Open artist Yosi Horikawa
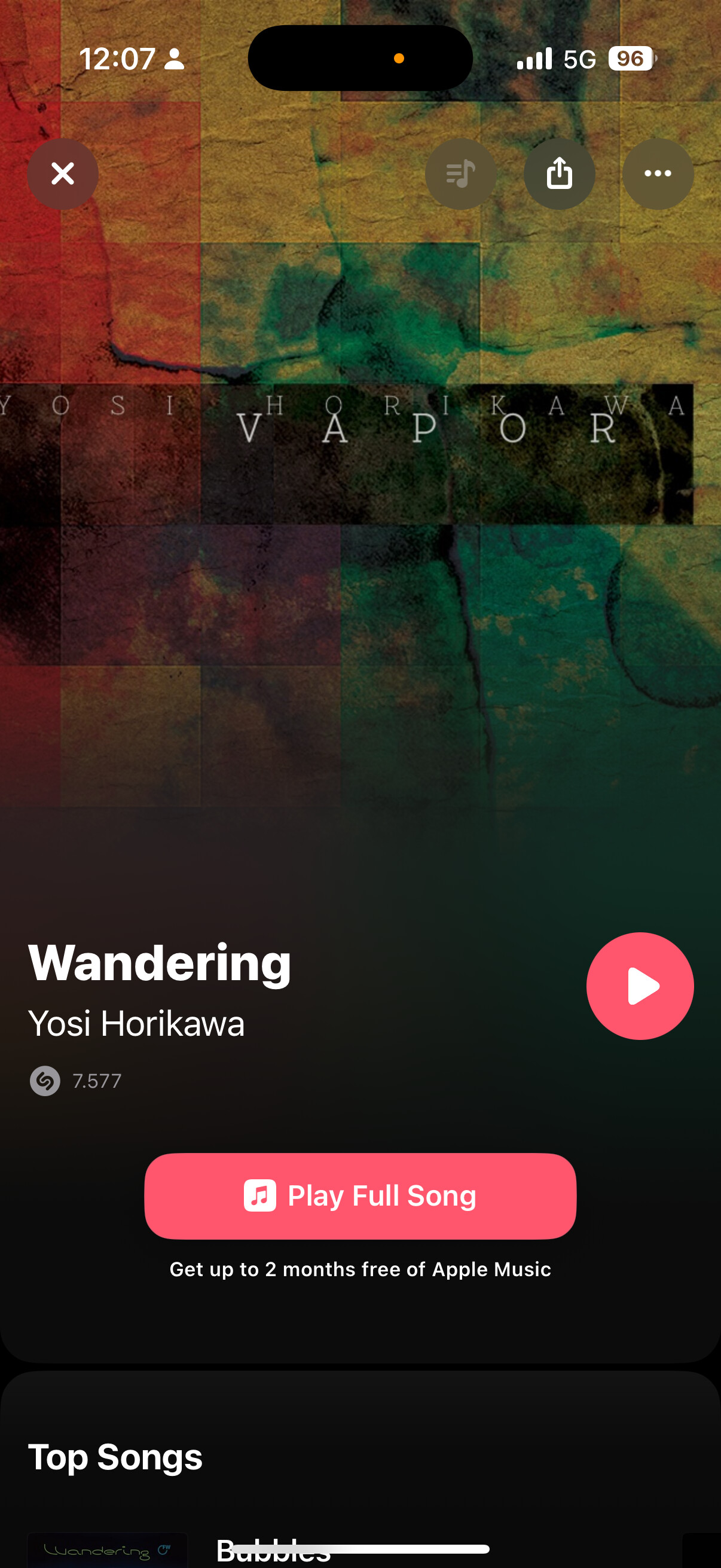This screenshot has width=721, height=1568. tap(136, 1023)
